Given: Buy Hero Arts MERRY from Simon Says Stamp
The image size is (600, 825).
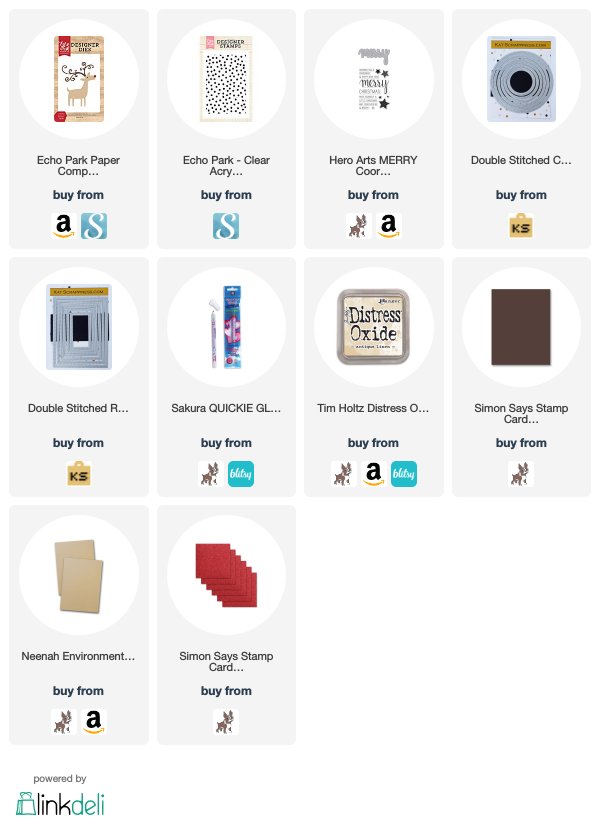Looking at the screenshot, I should 360,226.
